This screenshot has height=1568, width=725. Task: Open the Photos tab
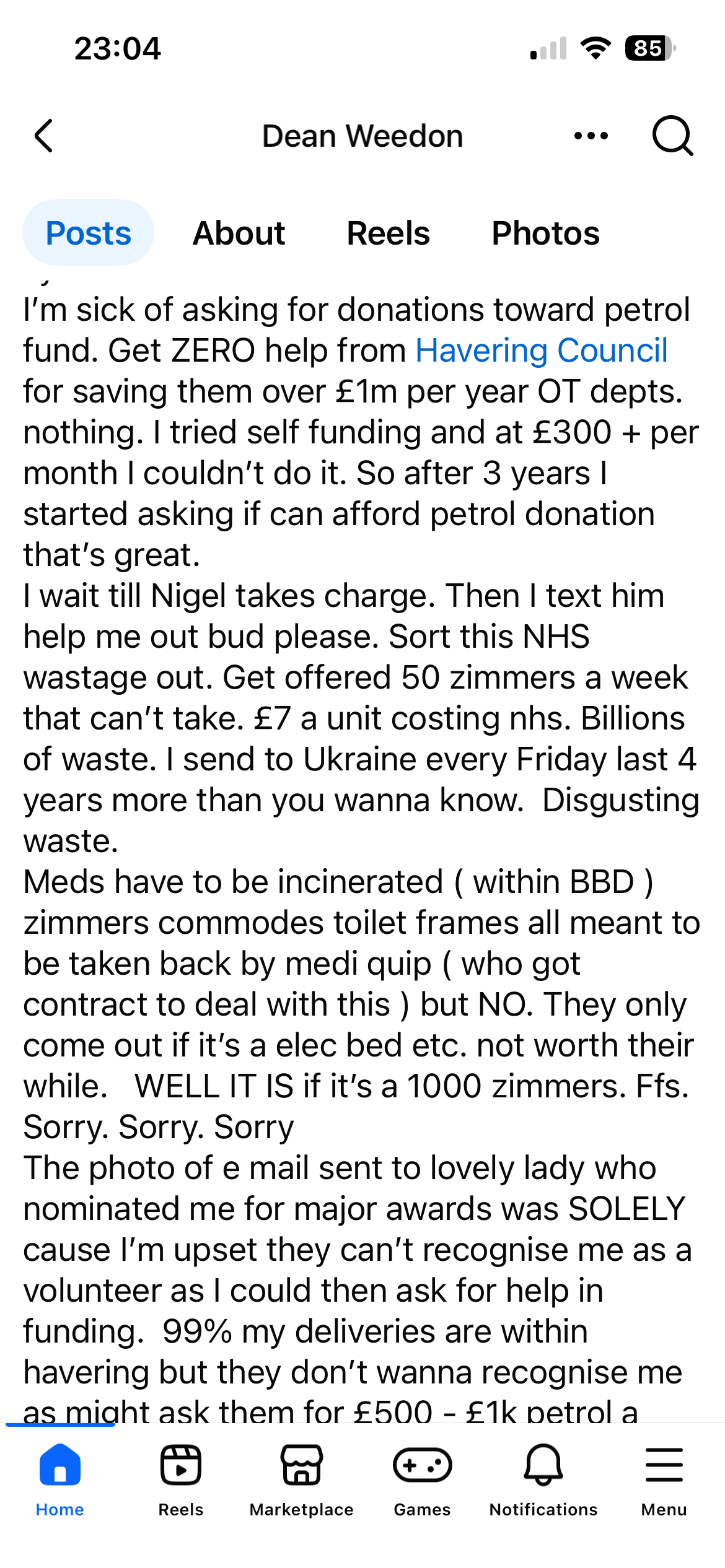click(545, 233)
